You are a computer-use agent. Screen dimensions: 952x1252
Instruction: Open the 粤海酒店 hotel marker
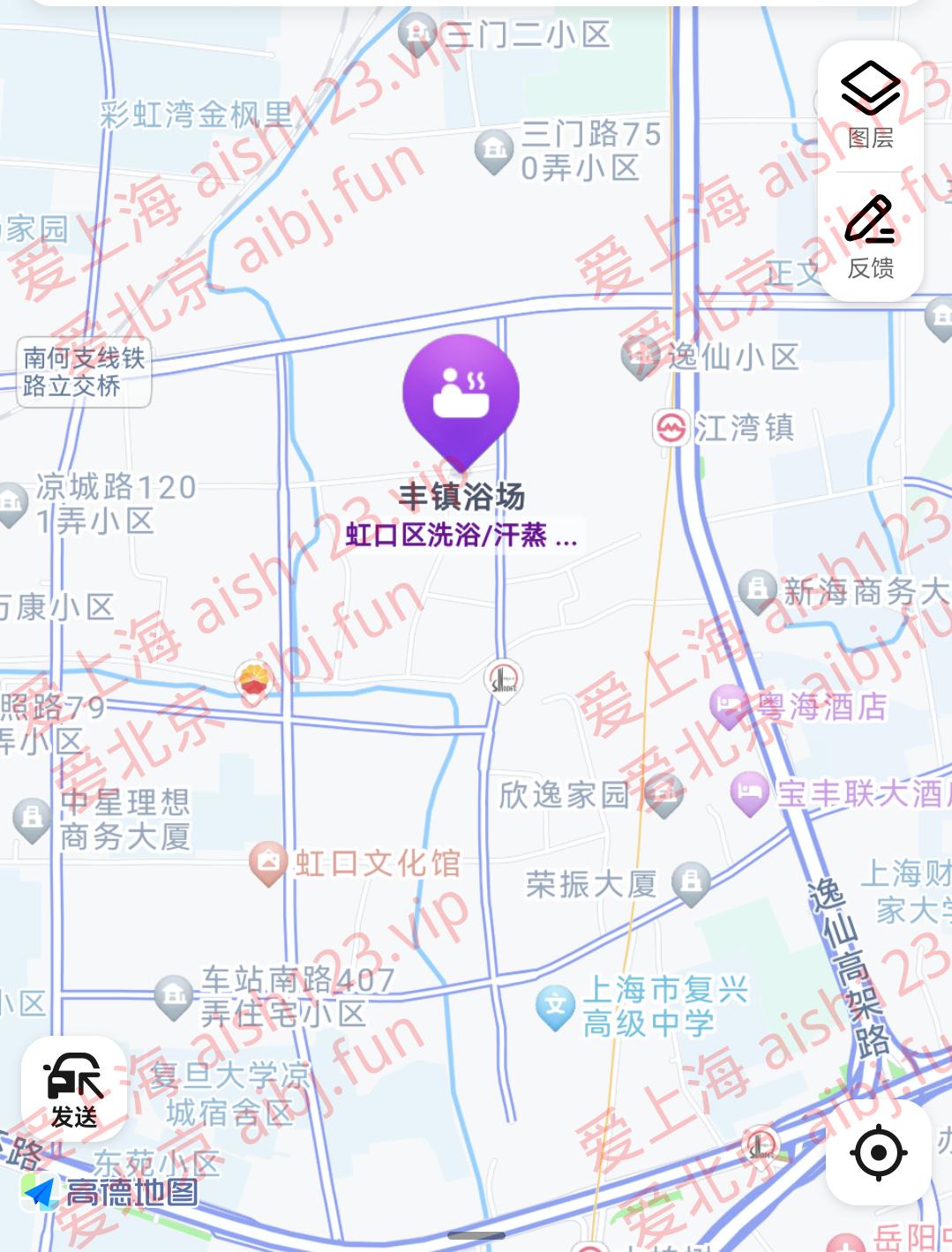730,708
